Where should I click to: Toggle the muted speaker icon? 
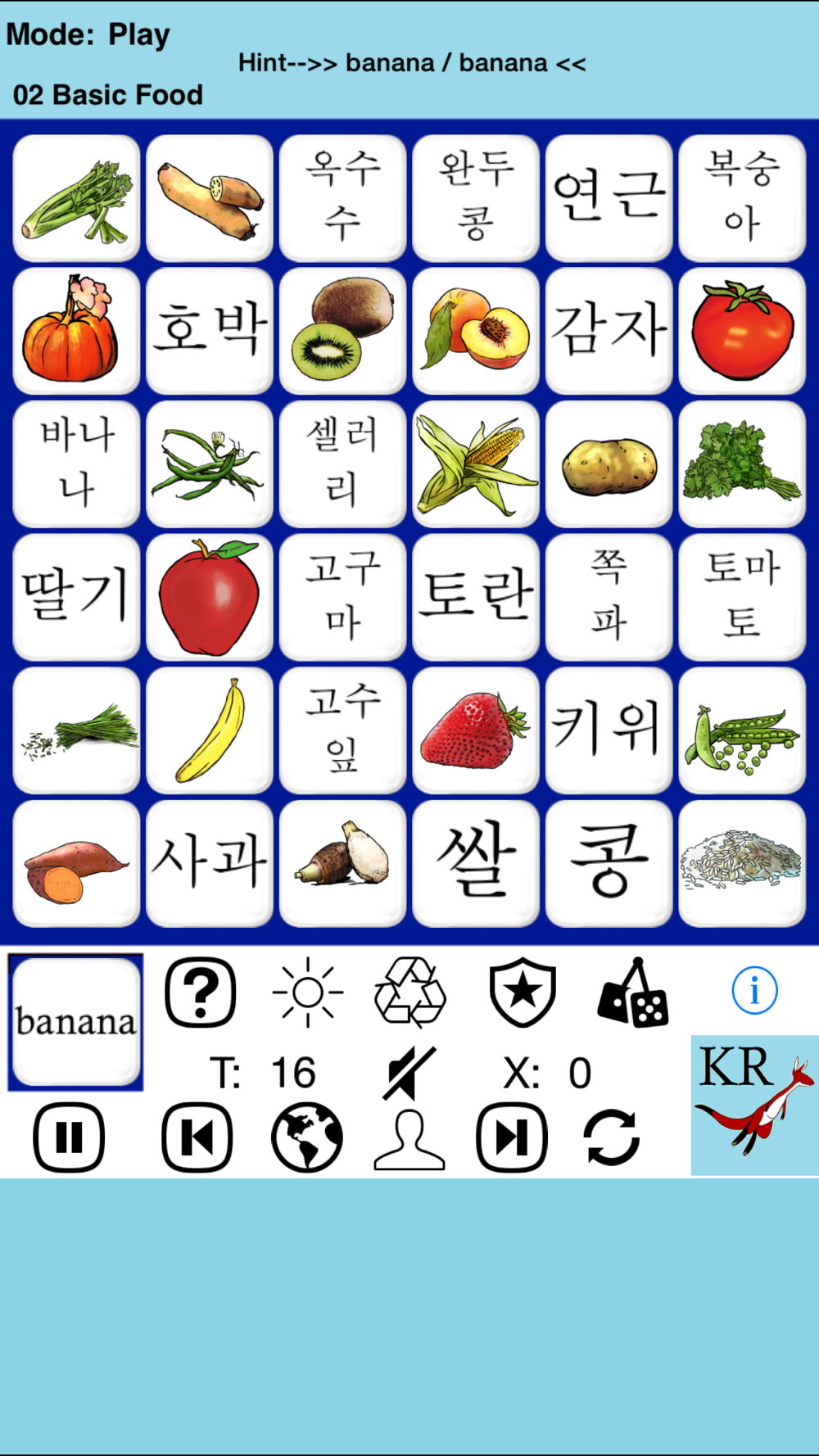(409, 1073)
